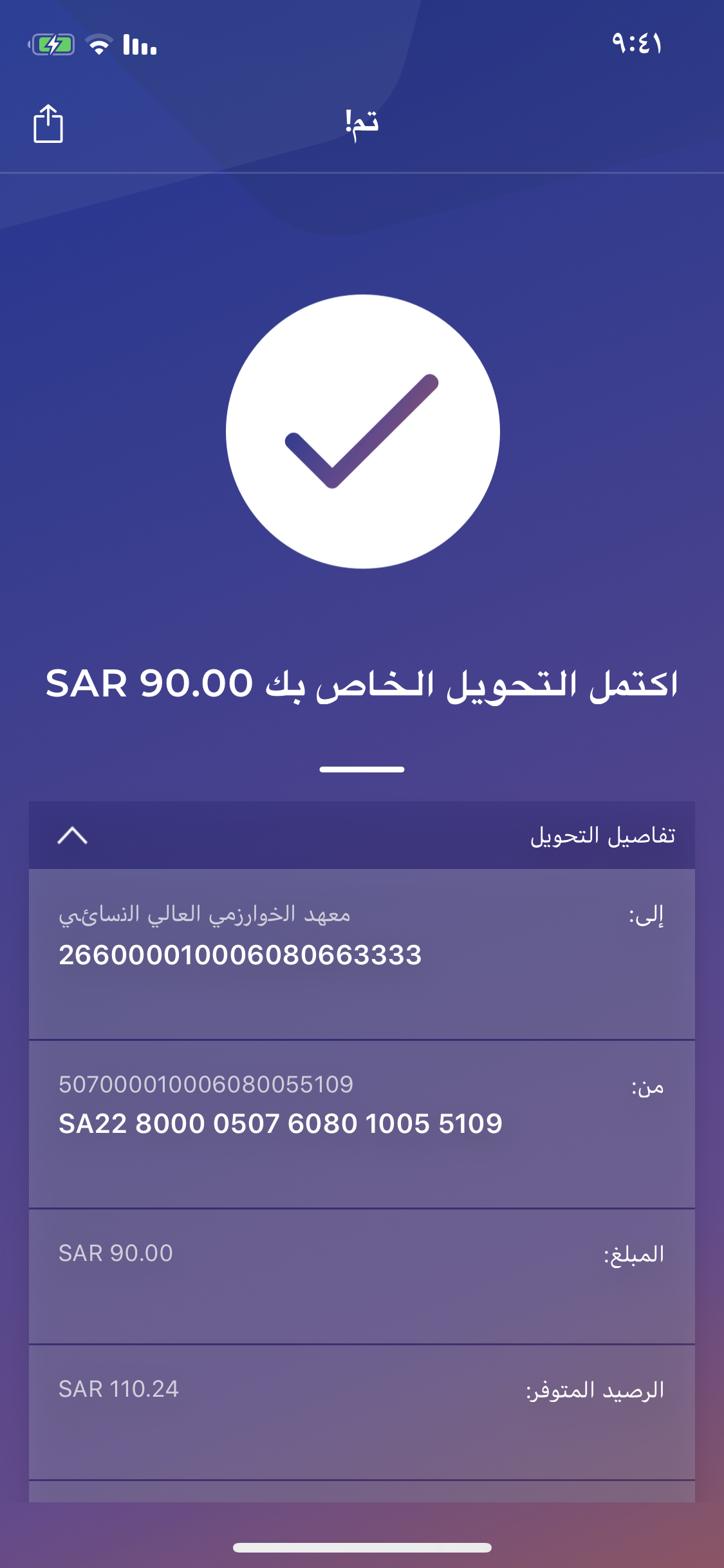Collapse the transfer details section
This screenshot has width=724, height=1568.
pyautogui.click(x=72, y=835)
